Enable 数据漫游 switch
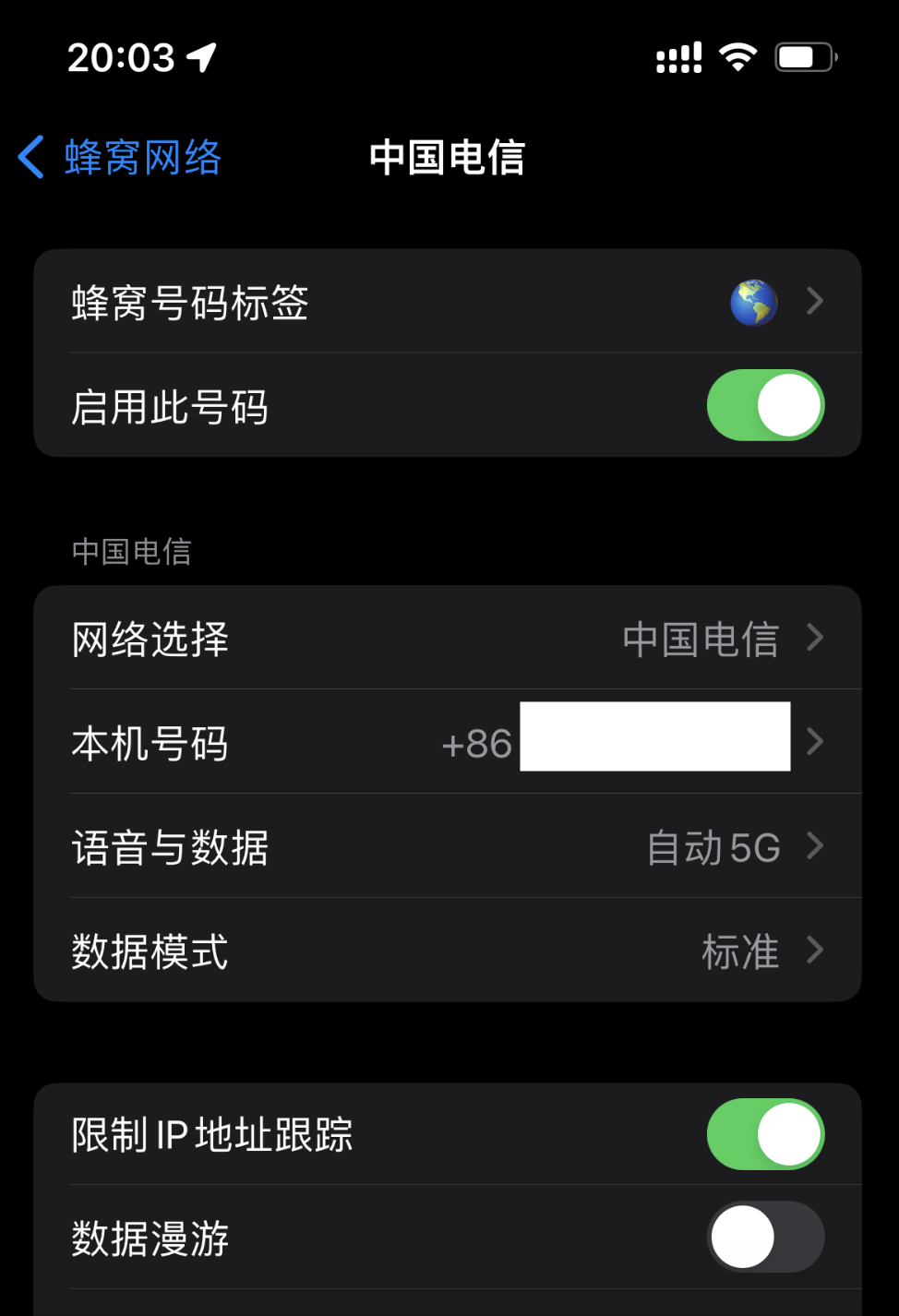The height and width of the screenshot is (1316, 899). coord(764,1237)
